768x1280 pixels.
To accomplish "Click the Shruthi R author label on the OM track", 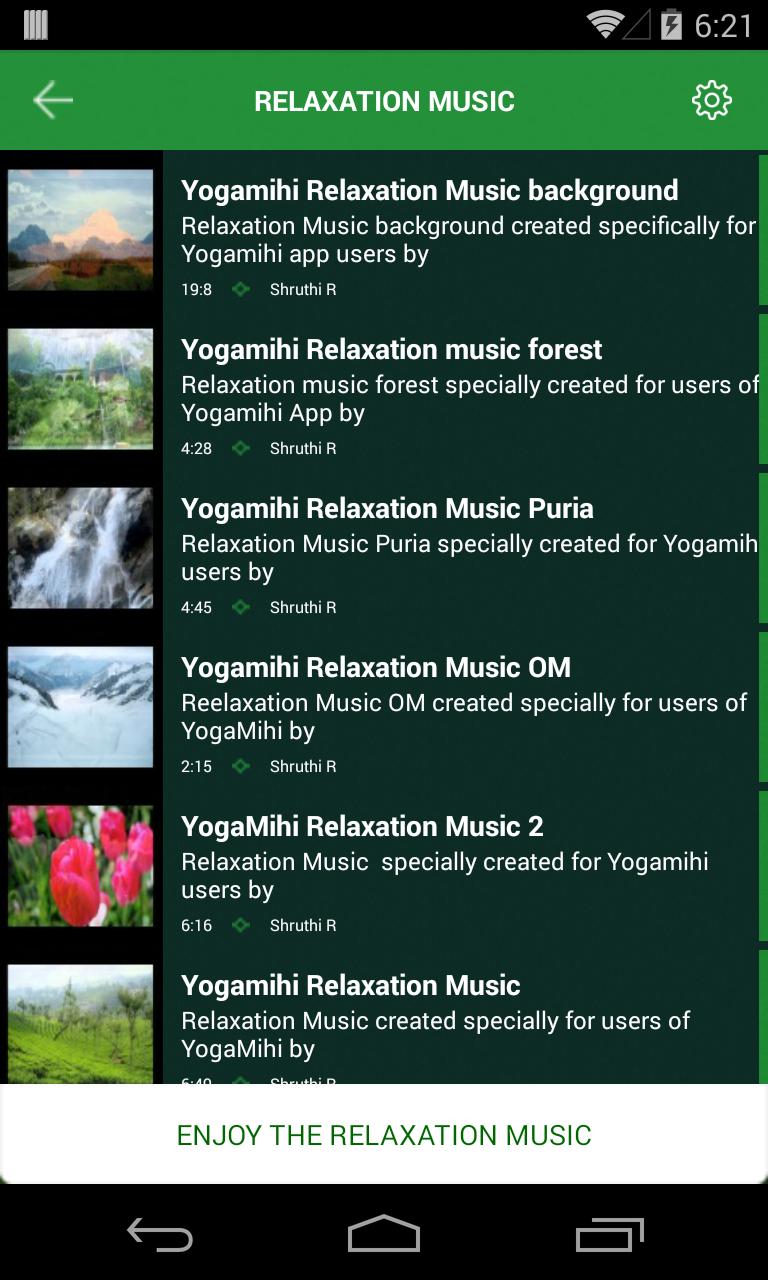I will 301,766.
